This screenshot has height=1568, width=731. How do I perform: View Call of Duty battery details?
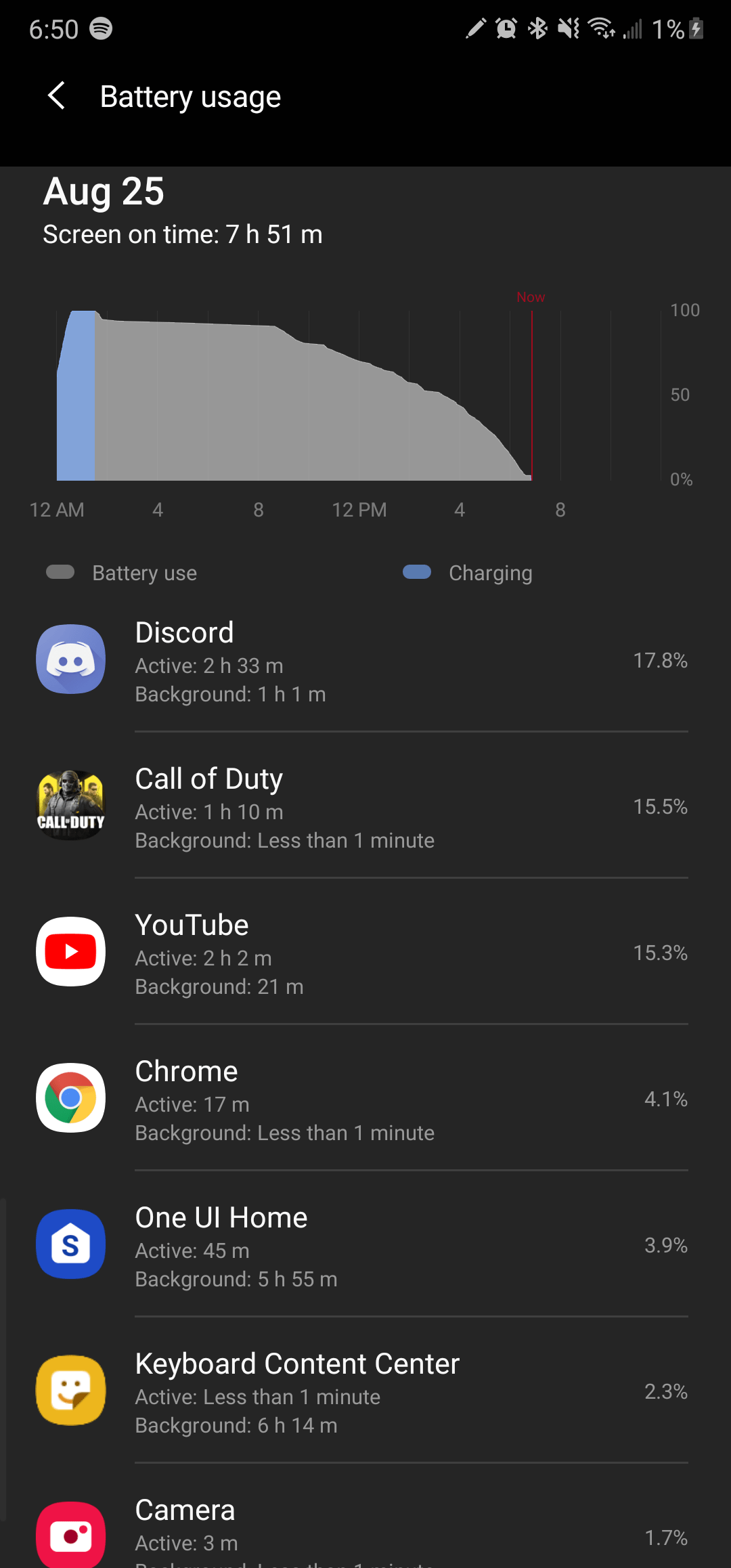[365, 807]
